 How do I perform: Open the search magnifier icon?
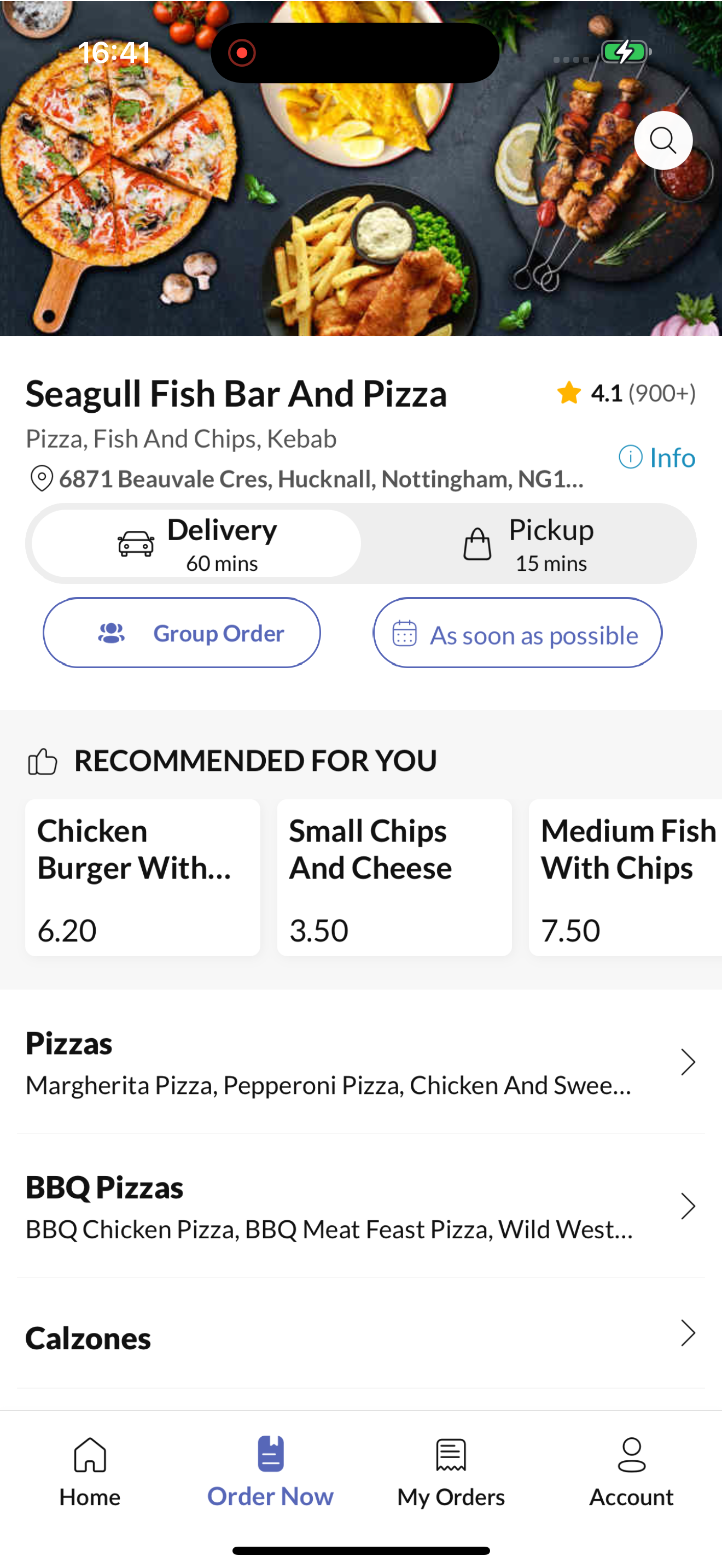tap(663, 141)
